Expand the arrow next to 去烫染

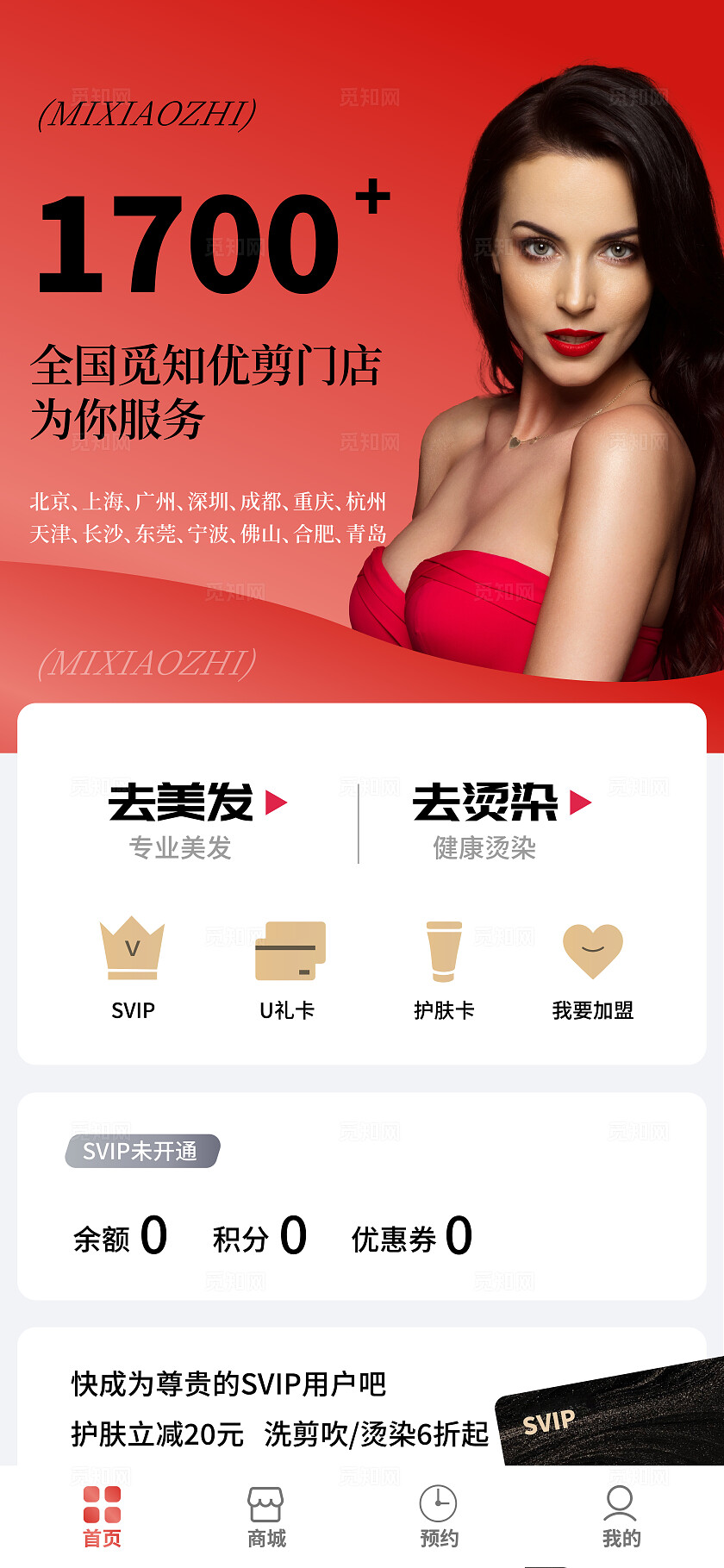click(x=579, y=804)
